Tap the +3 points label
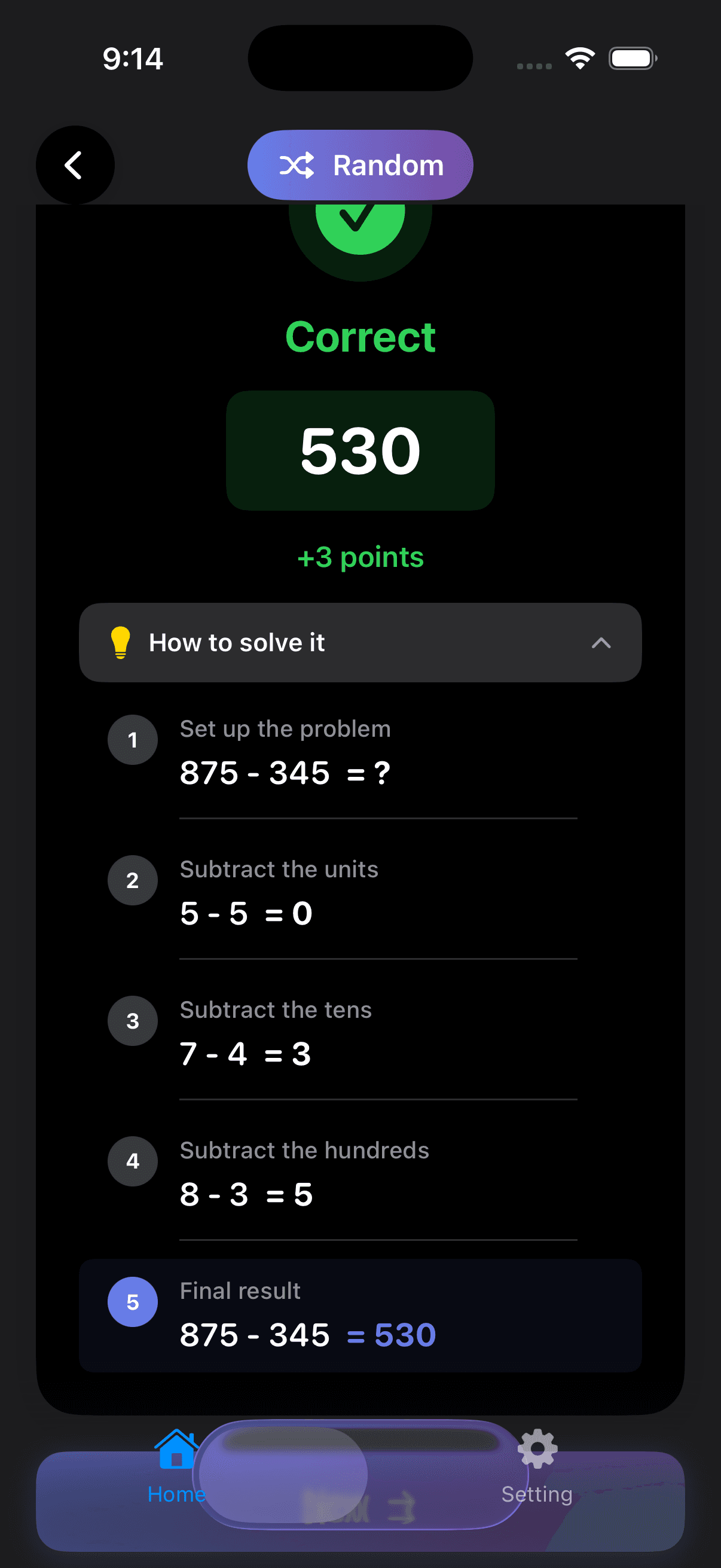The height and width of the screenshot is (1568, 721). tap(360, 556)
